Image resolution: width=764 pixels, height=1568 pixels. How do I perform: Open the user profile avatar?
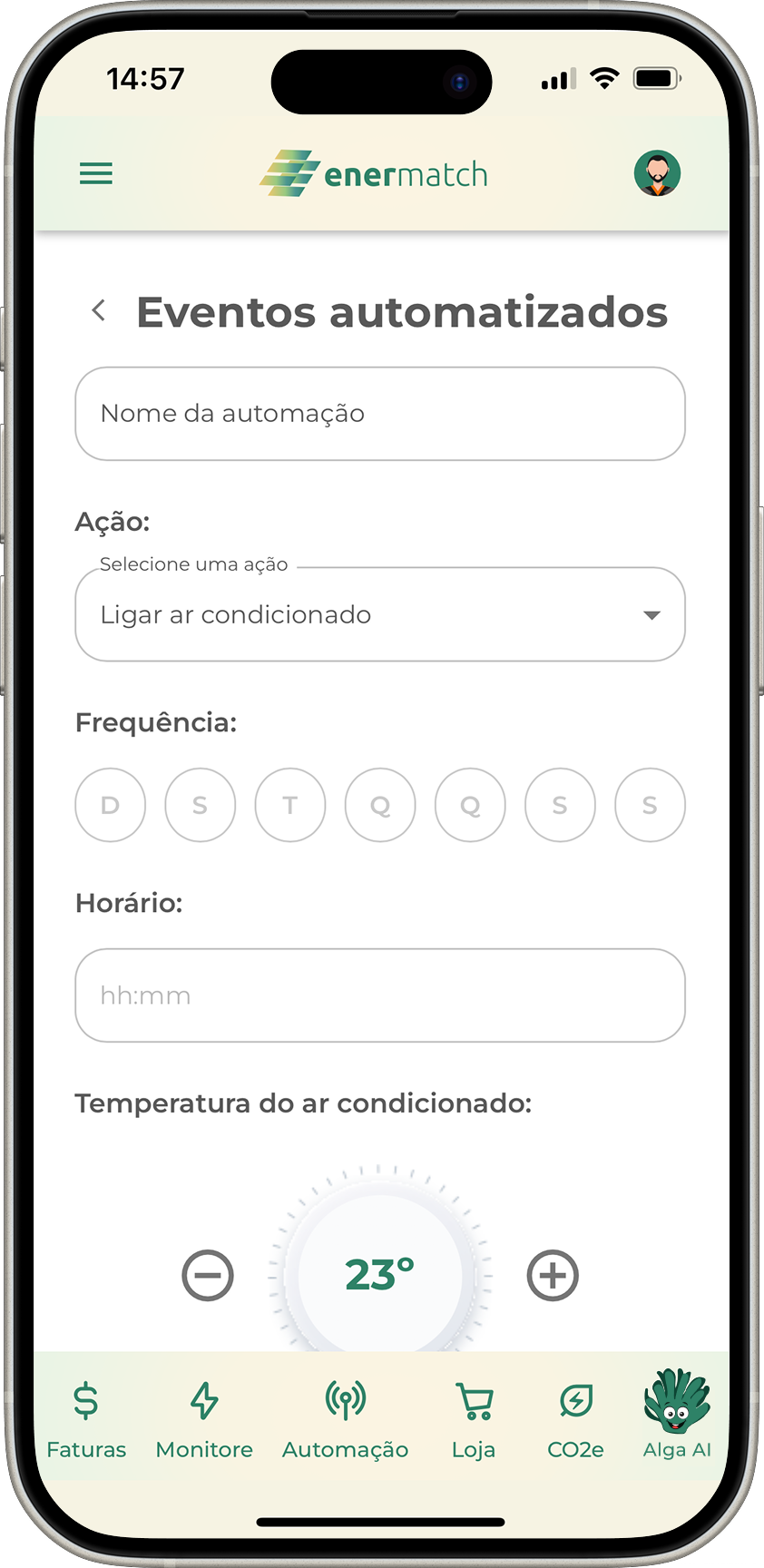pyautogui.click(x=657, y=173)
